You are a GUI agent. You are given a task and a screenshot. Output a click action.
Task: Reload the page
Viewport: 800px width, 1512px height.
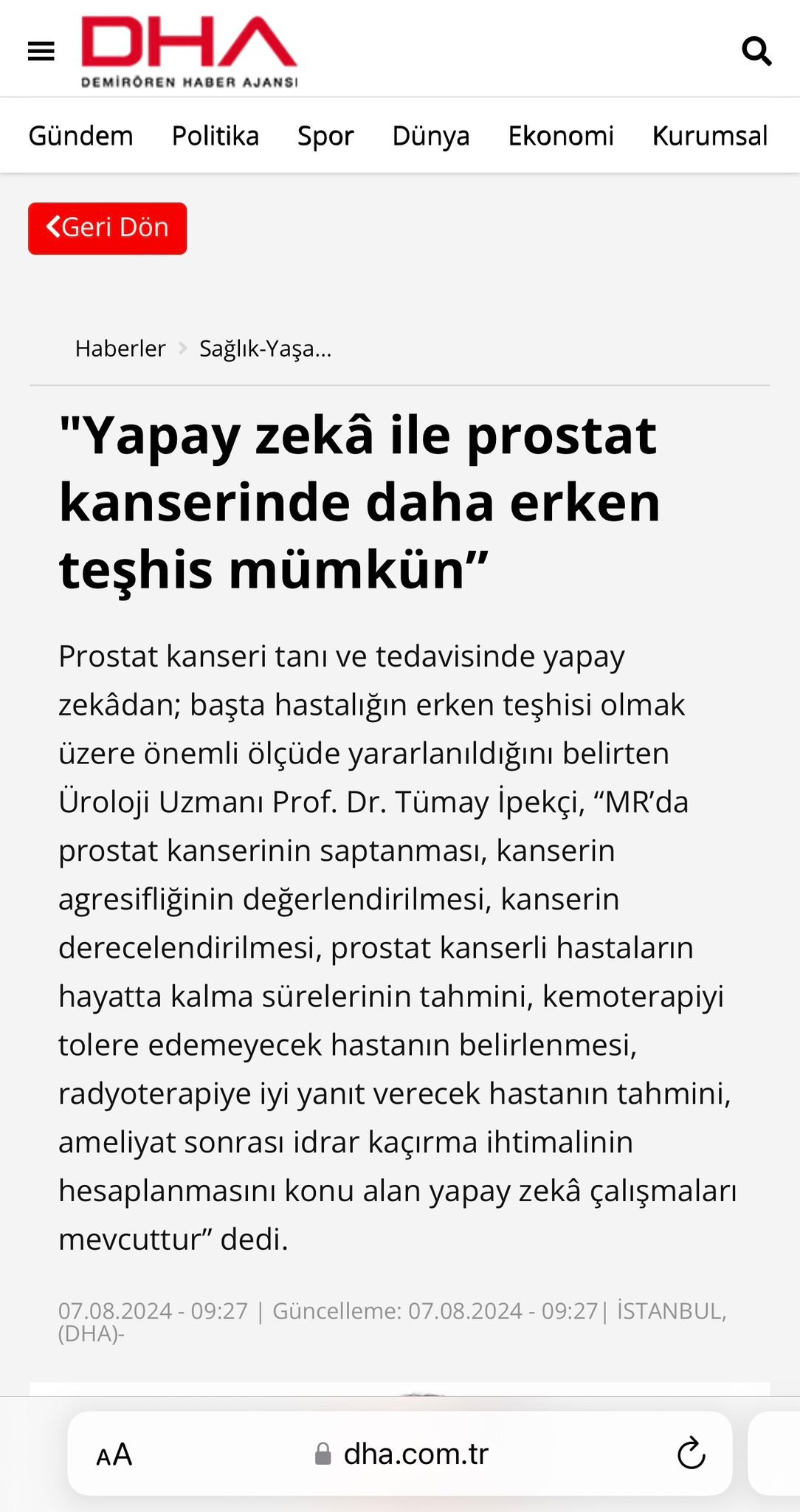coord(692,1454)
